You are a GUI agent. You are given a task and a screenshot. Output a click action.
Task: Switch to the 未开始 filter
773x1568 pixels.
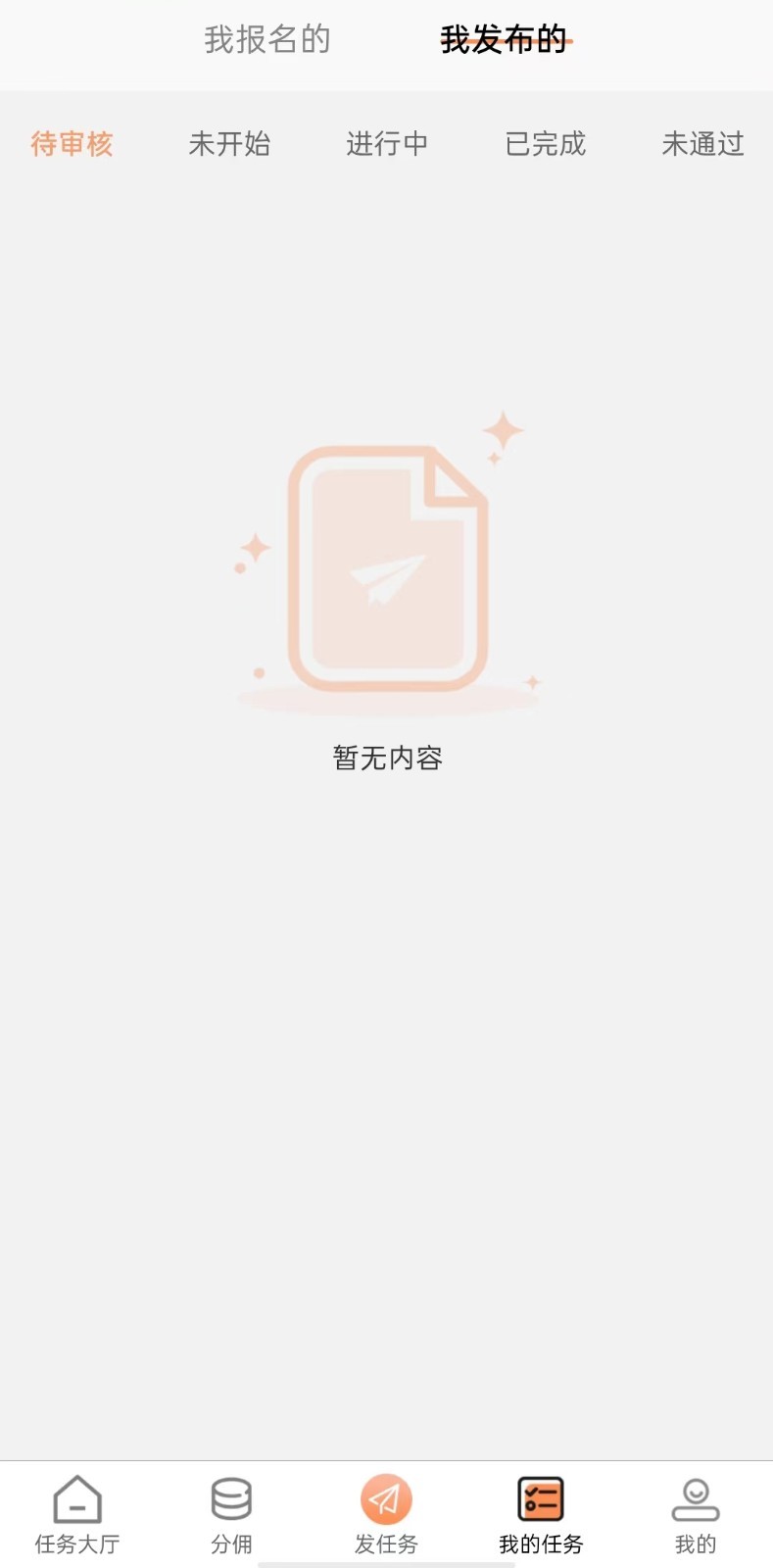(x=230, y=144)
